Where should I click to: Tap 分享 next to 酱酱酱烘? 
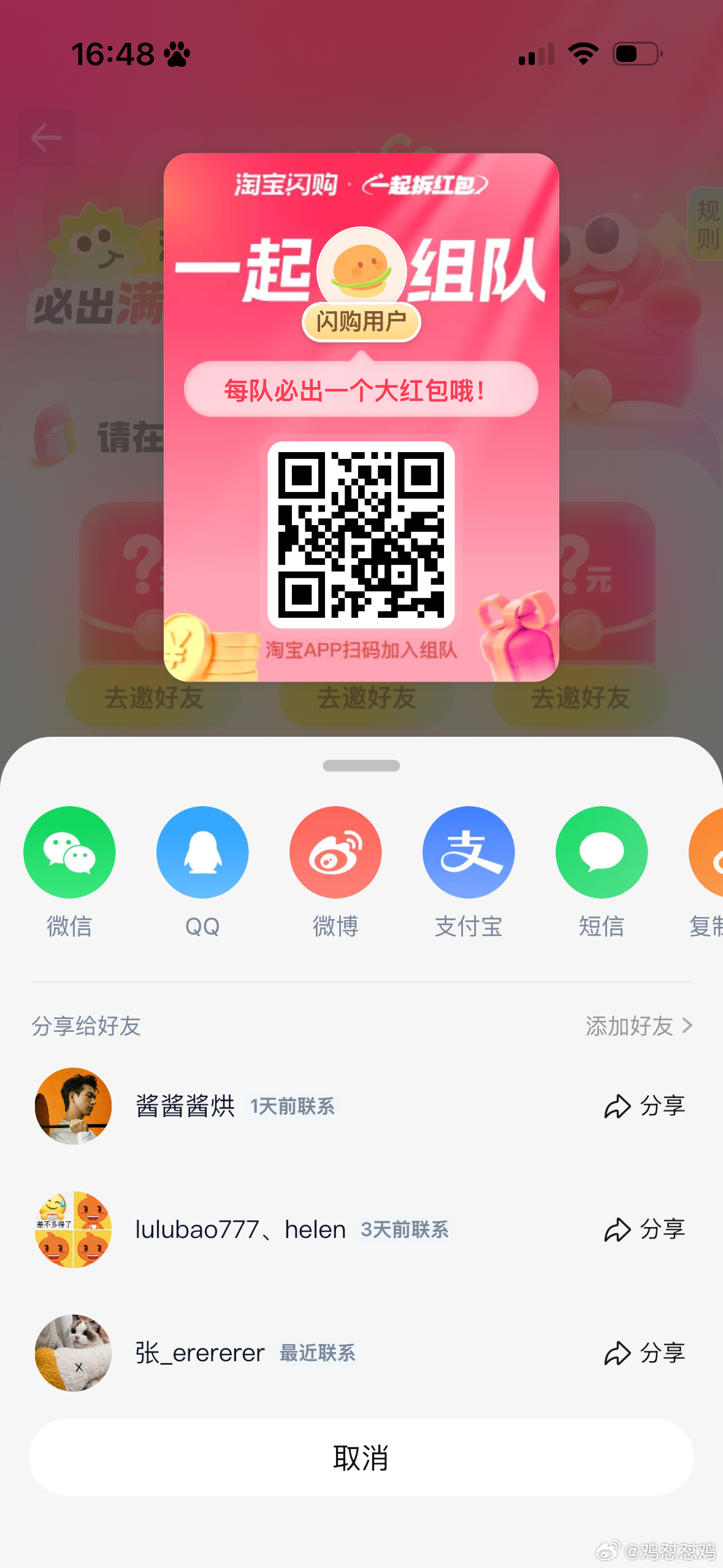tap(645, 1106)
